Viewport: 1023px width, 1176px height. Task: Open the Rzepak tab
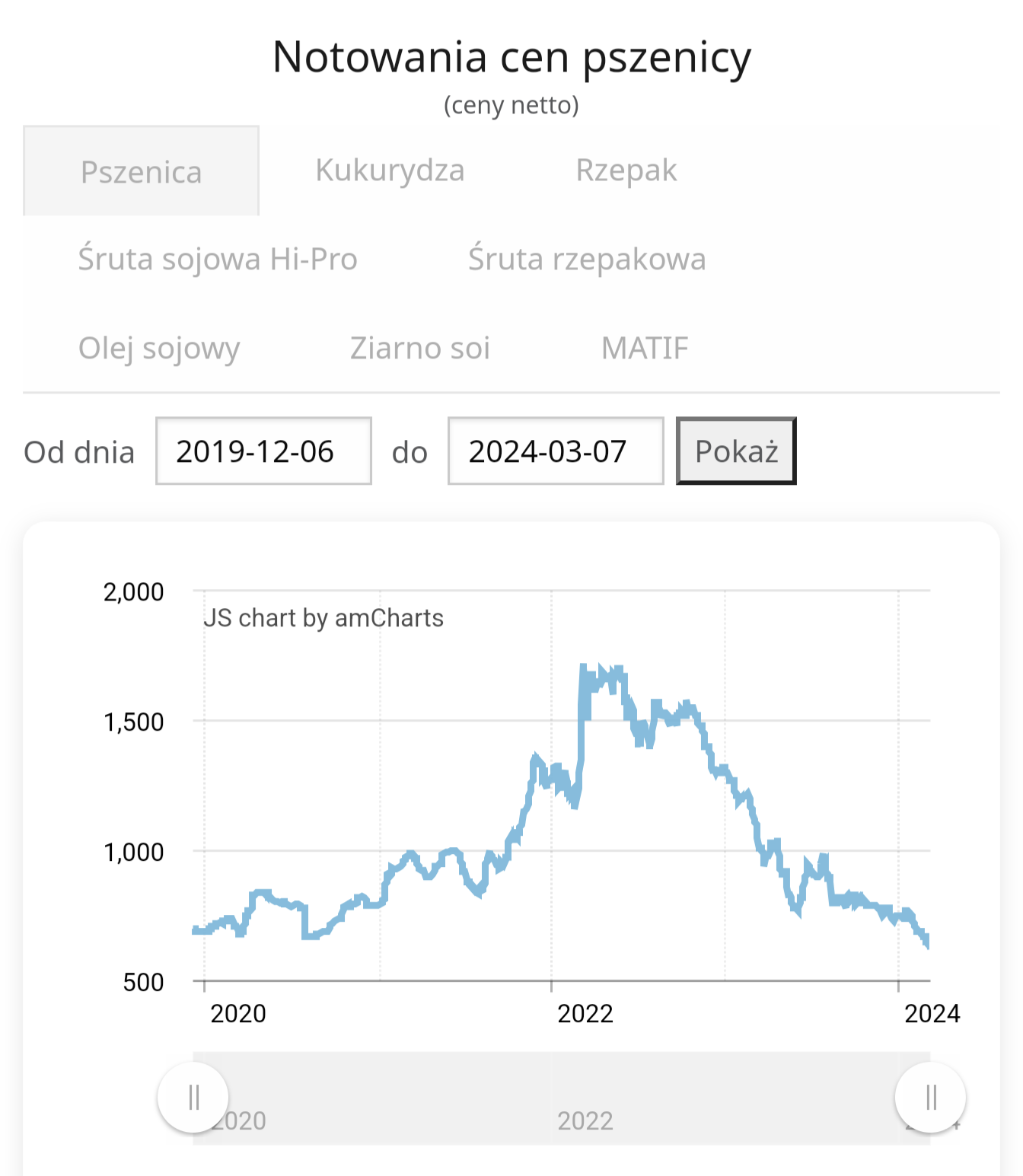pos(626,171)
